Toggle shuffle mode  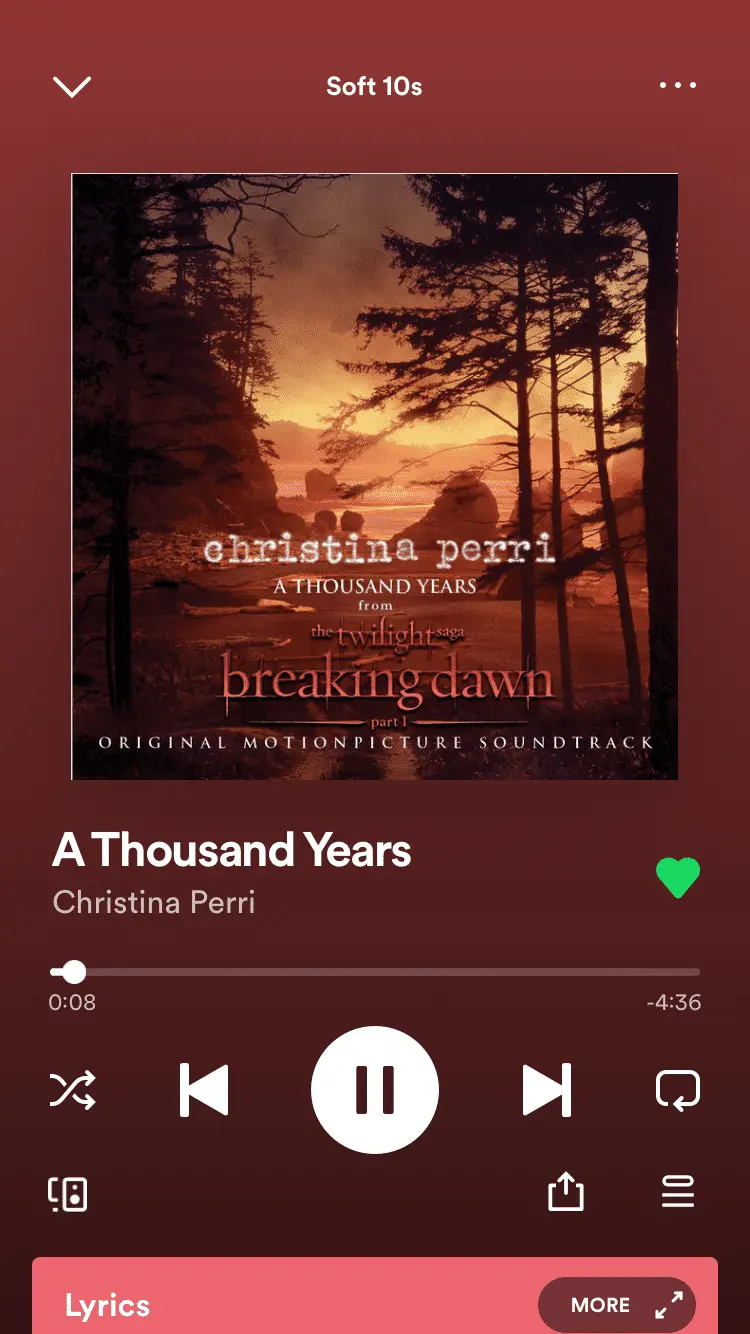[73, 1089]
